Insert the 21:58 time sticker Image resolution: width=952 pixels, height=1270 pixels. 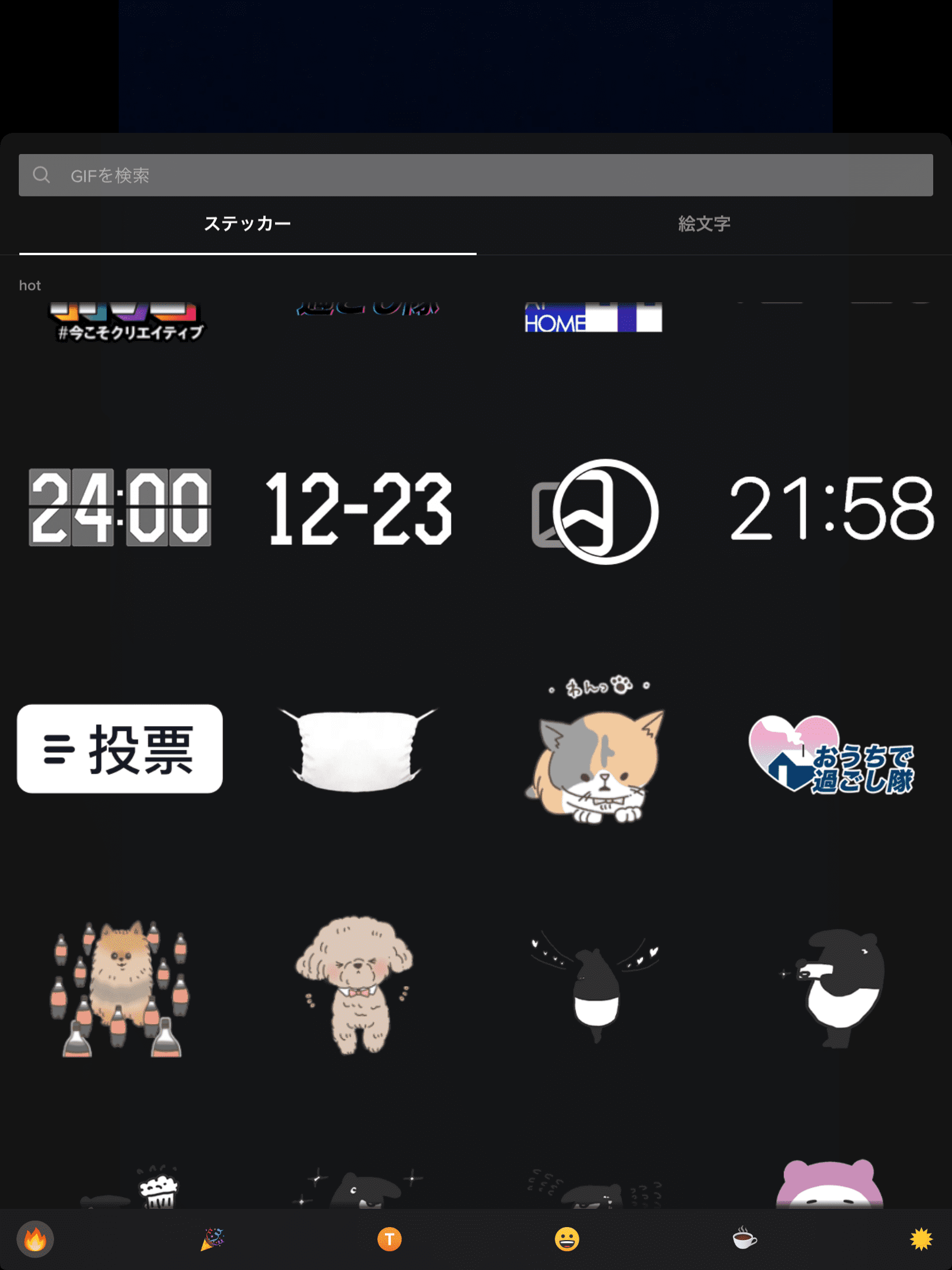pyautogui.click(x=831, y=509)
